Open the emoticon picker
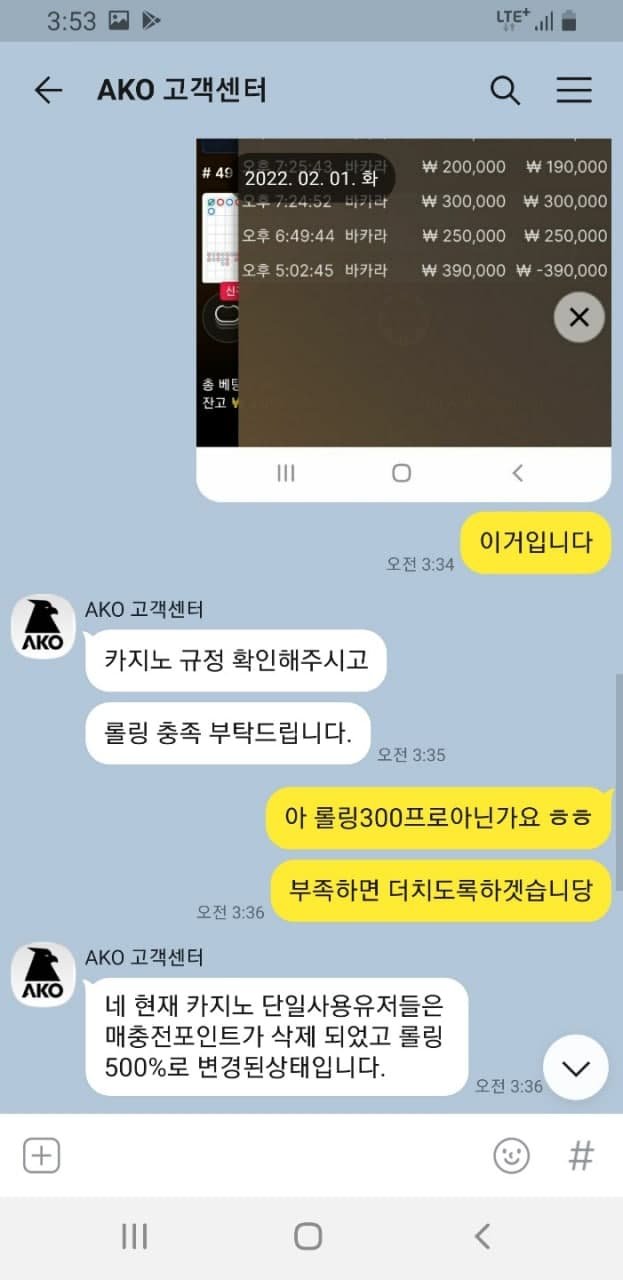The width and height of the screenshot is (623, 1280). click(x=511, y=1156)
